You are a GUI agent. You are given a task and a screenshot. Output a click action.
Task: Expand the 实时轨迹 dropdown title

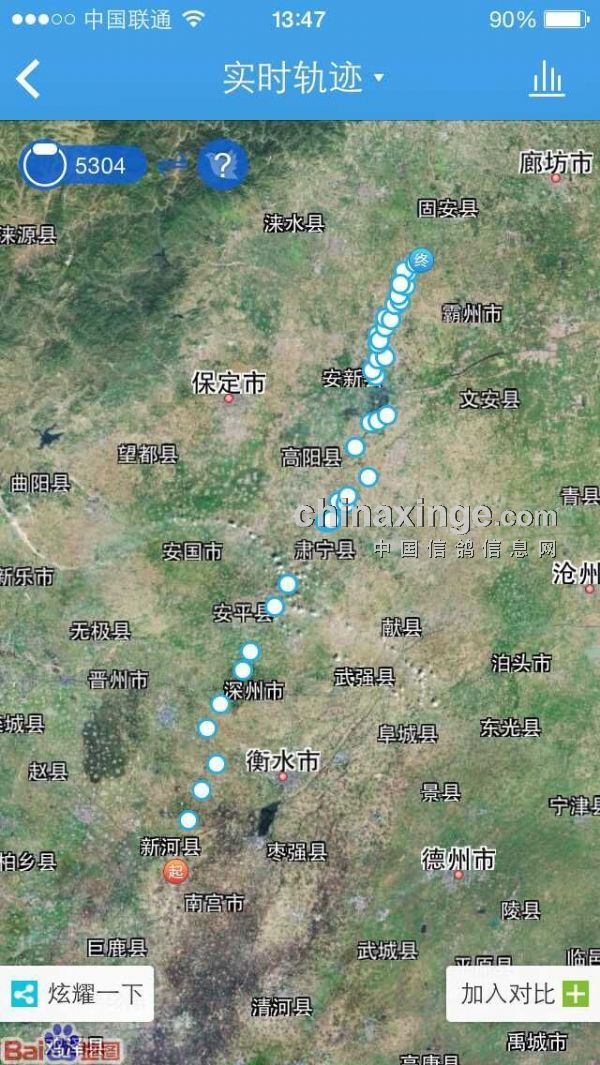click(302, 78)
